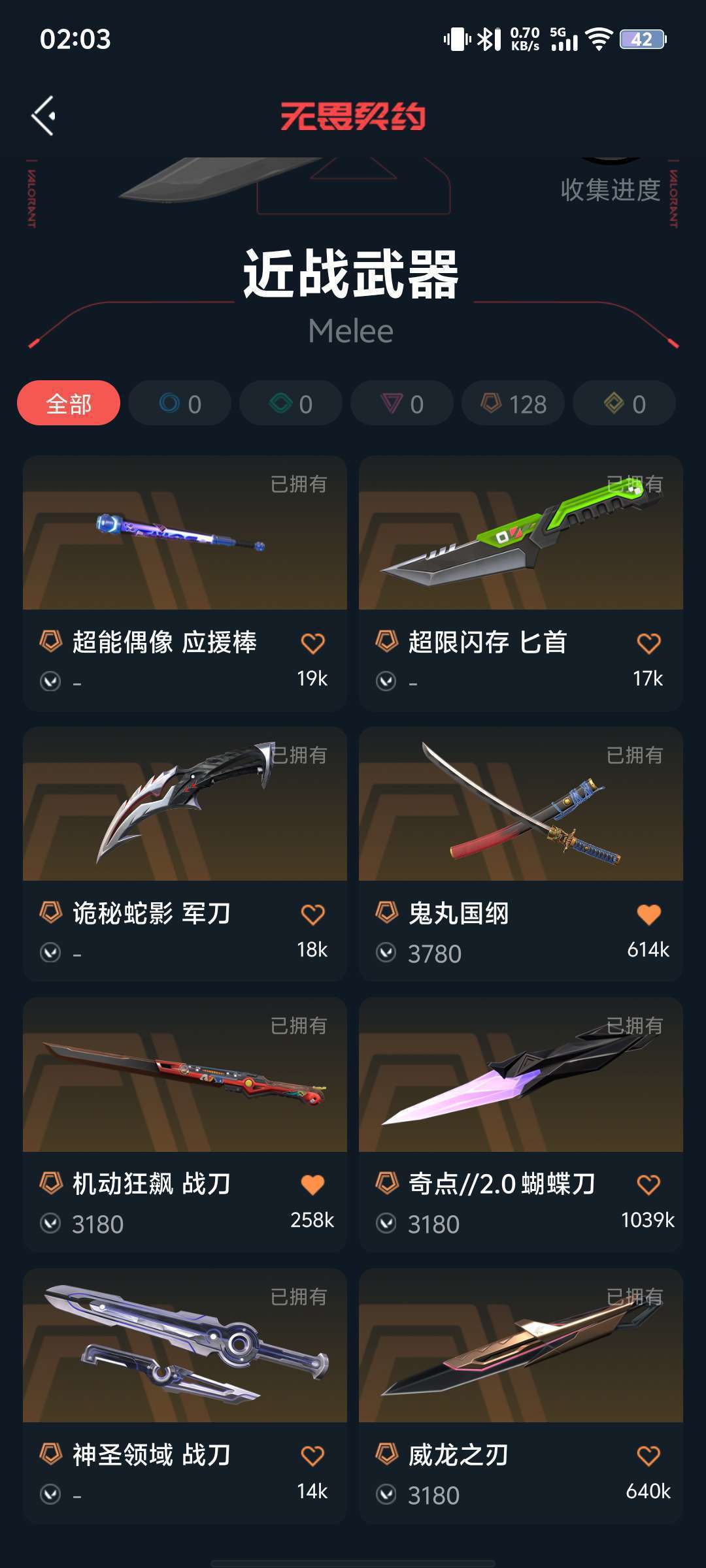This screenshot has width=706, height=1568.
Task: Open the 超能偶像 应援棒 card
Action: pos(185,583)
